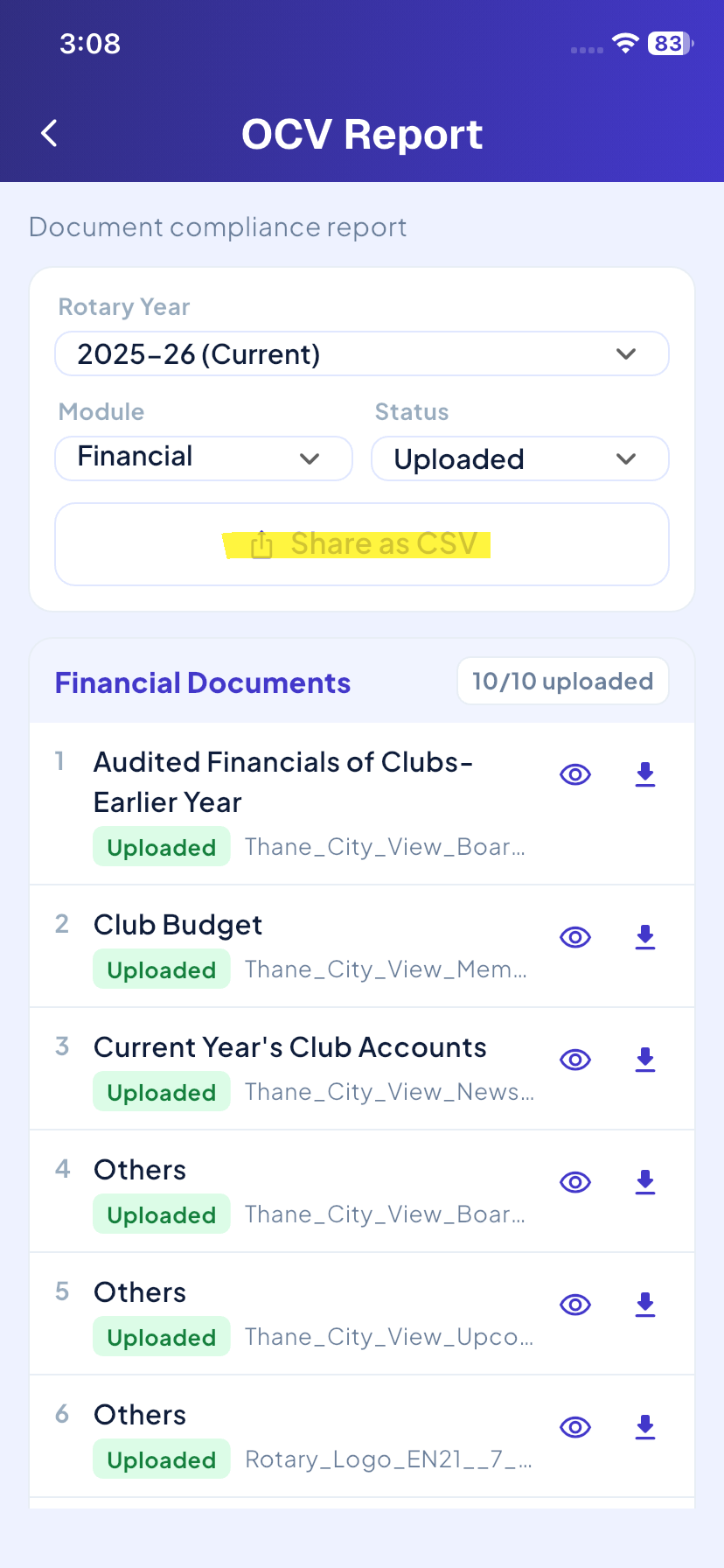Share the report as CSV
This screenshot has height=1568, width=724.
pyautogui.click(x=362, y=544)
